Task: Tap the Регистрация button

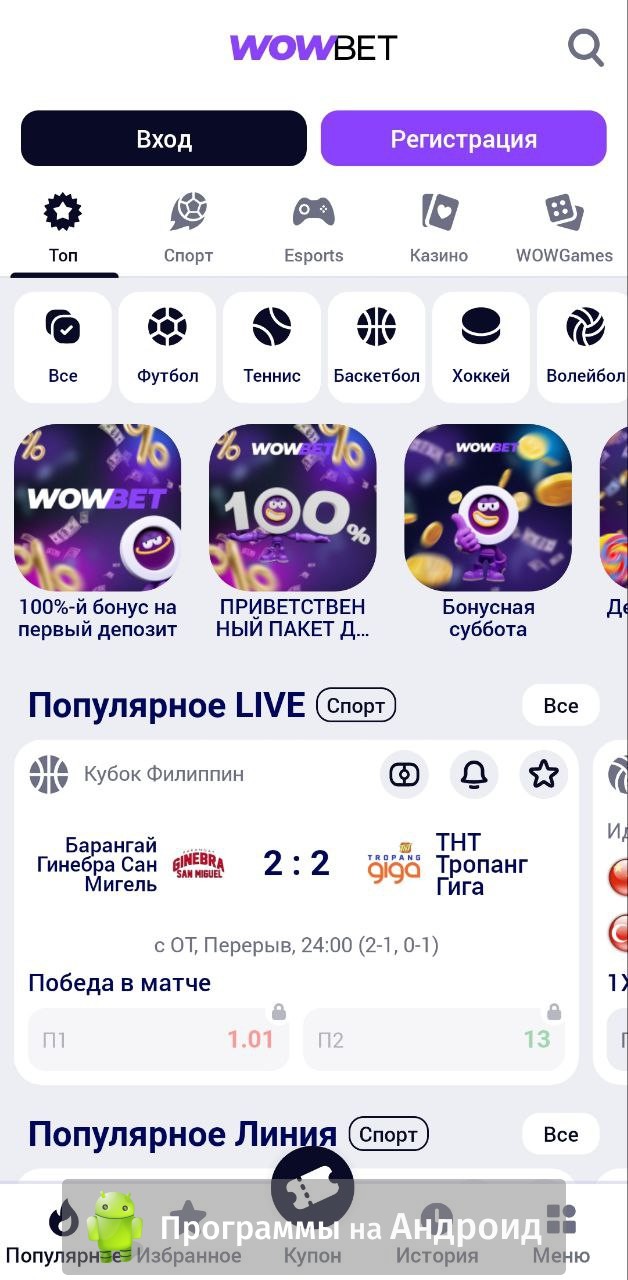Action: [463, 138]
